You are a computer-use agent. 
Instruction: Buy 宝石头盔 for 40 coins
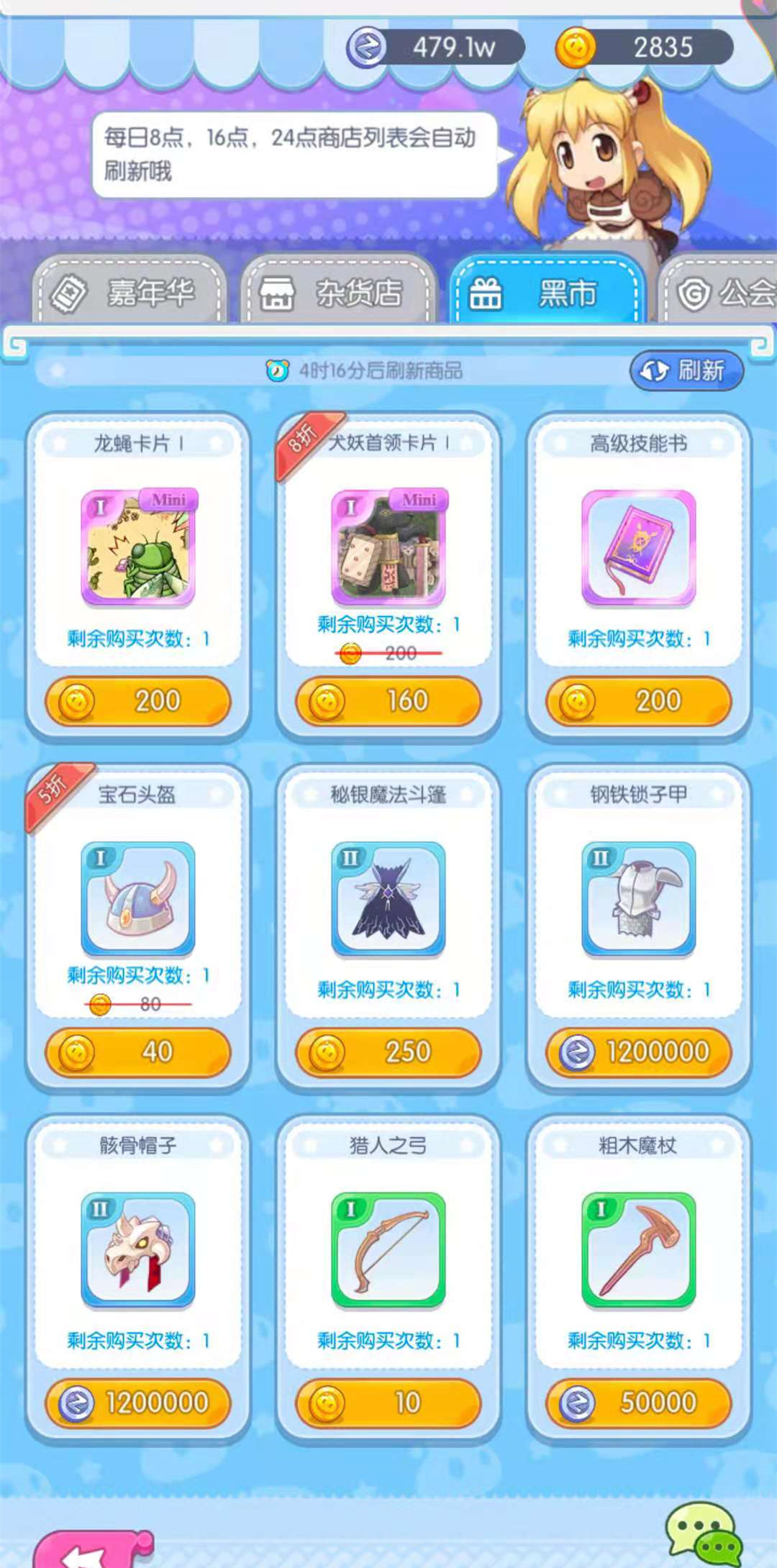(x=138, y=1052)
